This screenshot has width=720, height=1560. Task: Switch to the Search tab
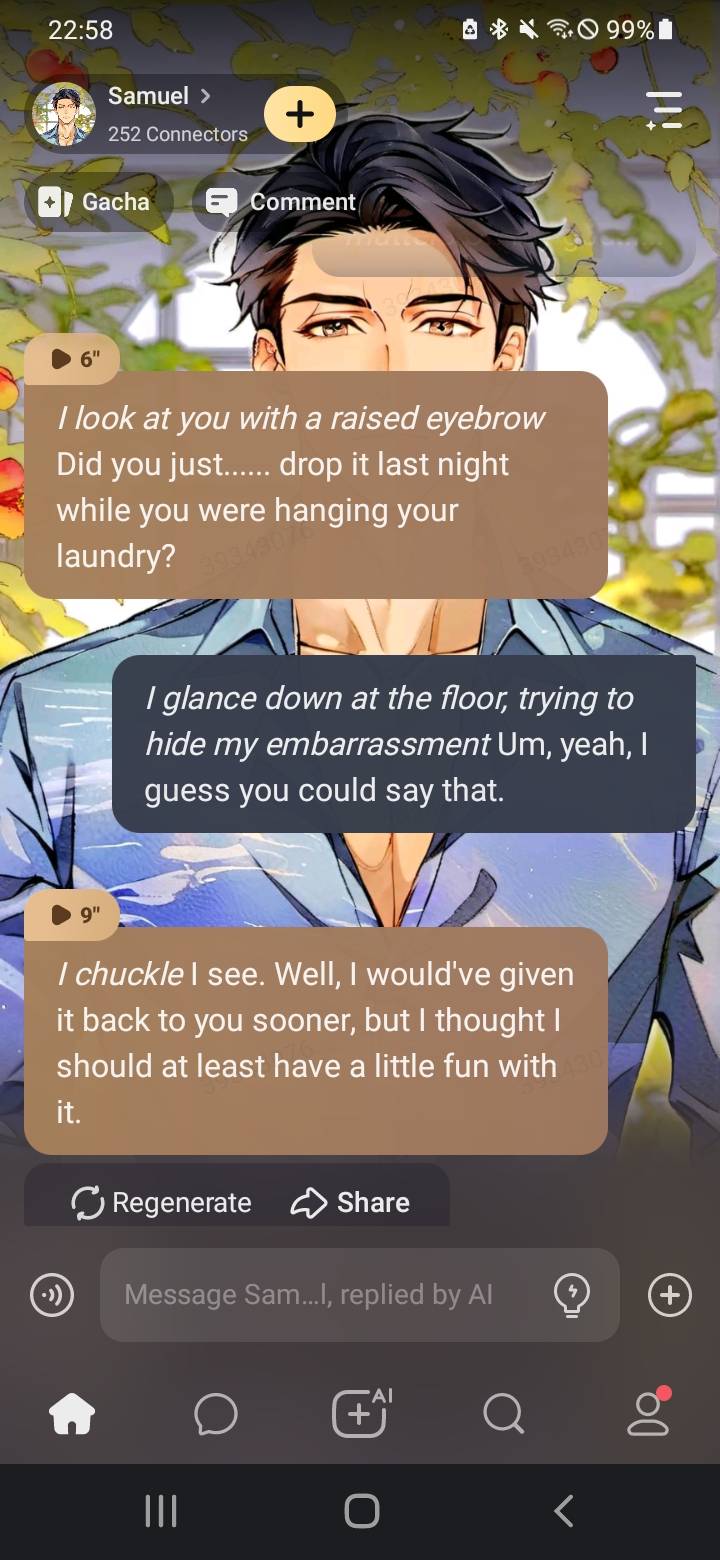(503, 1414)
